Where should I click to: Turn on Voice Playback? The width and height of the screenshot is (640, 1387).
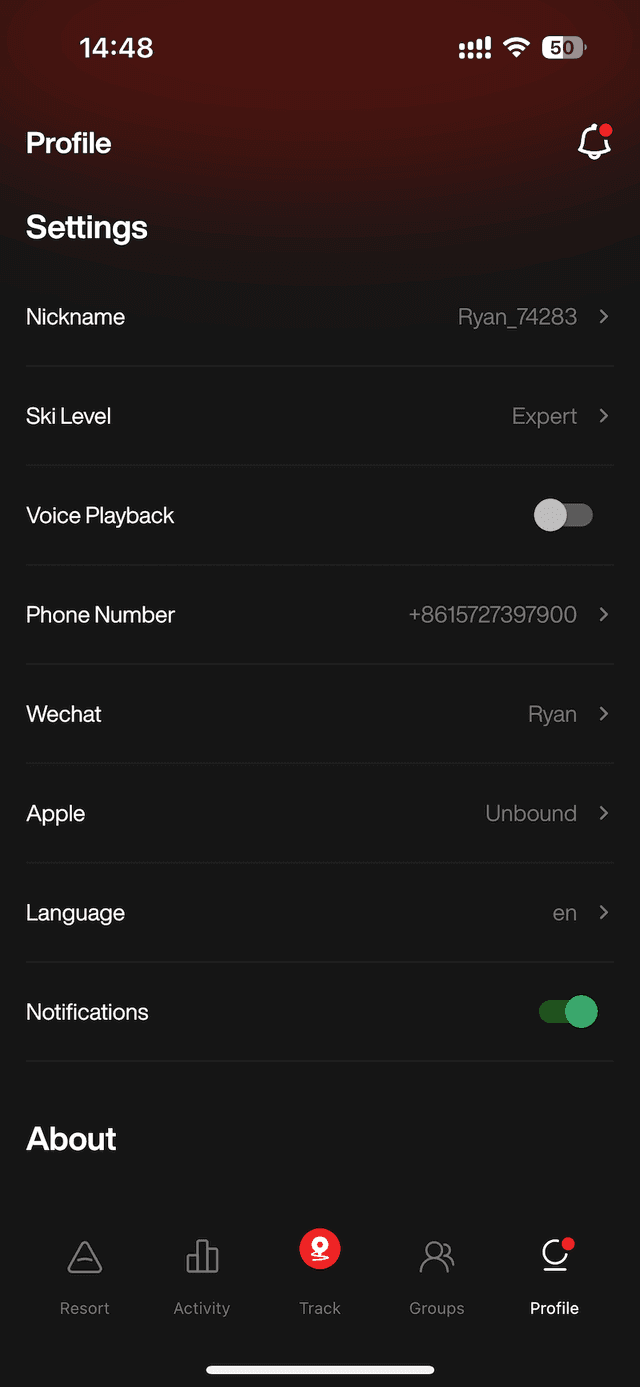(x=564, y=516)
